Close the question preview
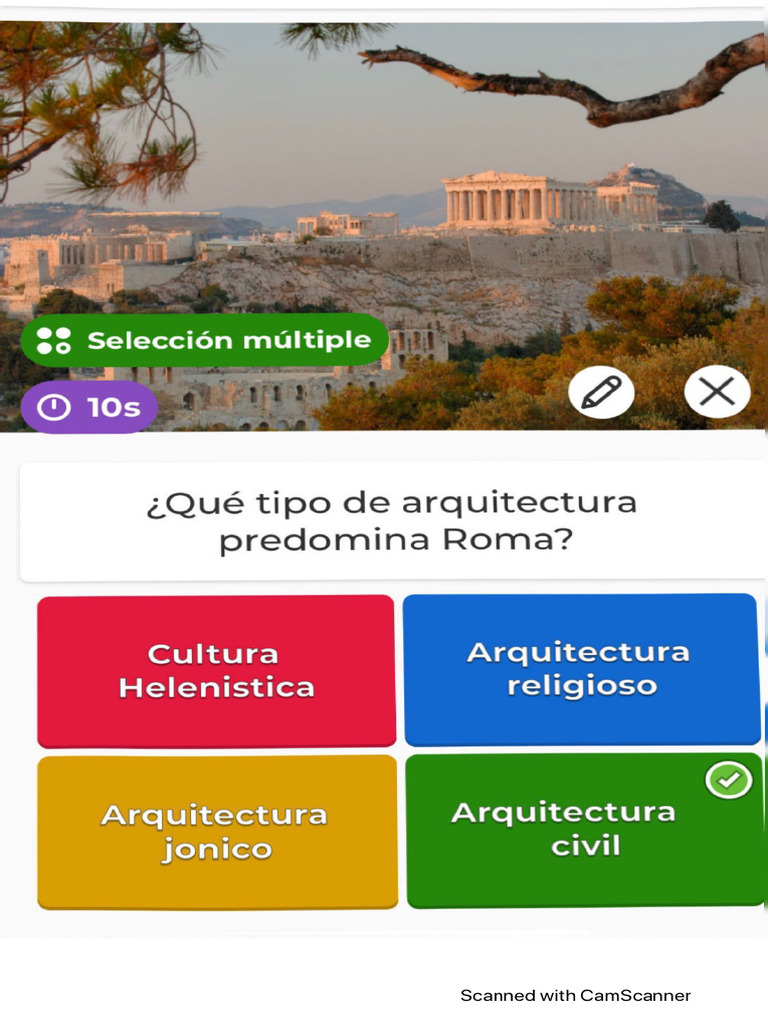This screenshot has width=768, height=1024. [717, 392]
